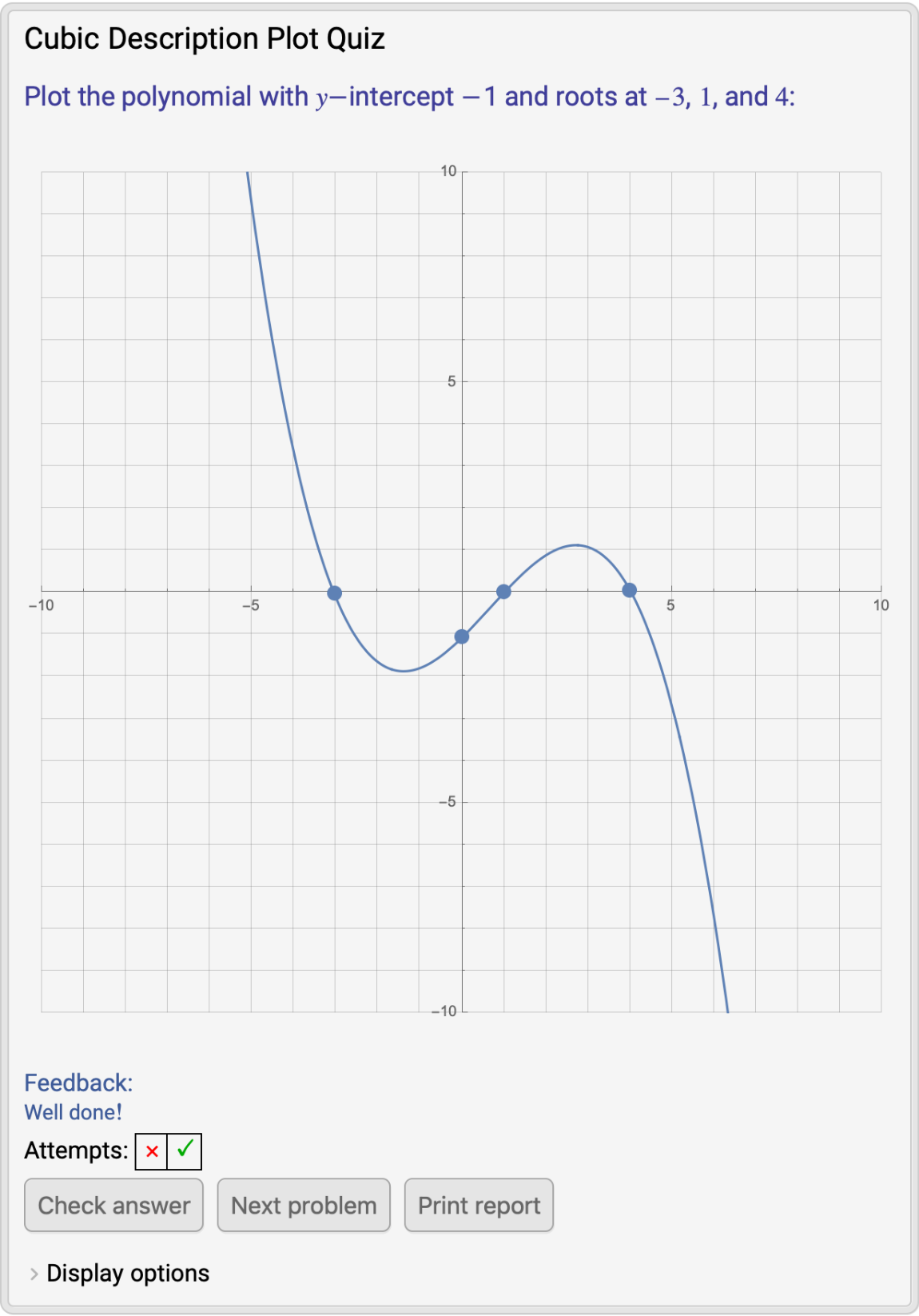Select the plotted root point at x = 1
This screenshot has width=919, height=1316.
[503, 592]
